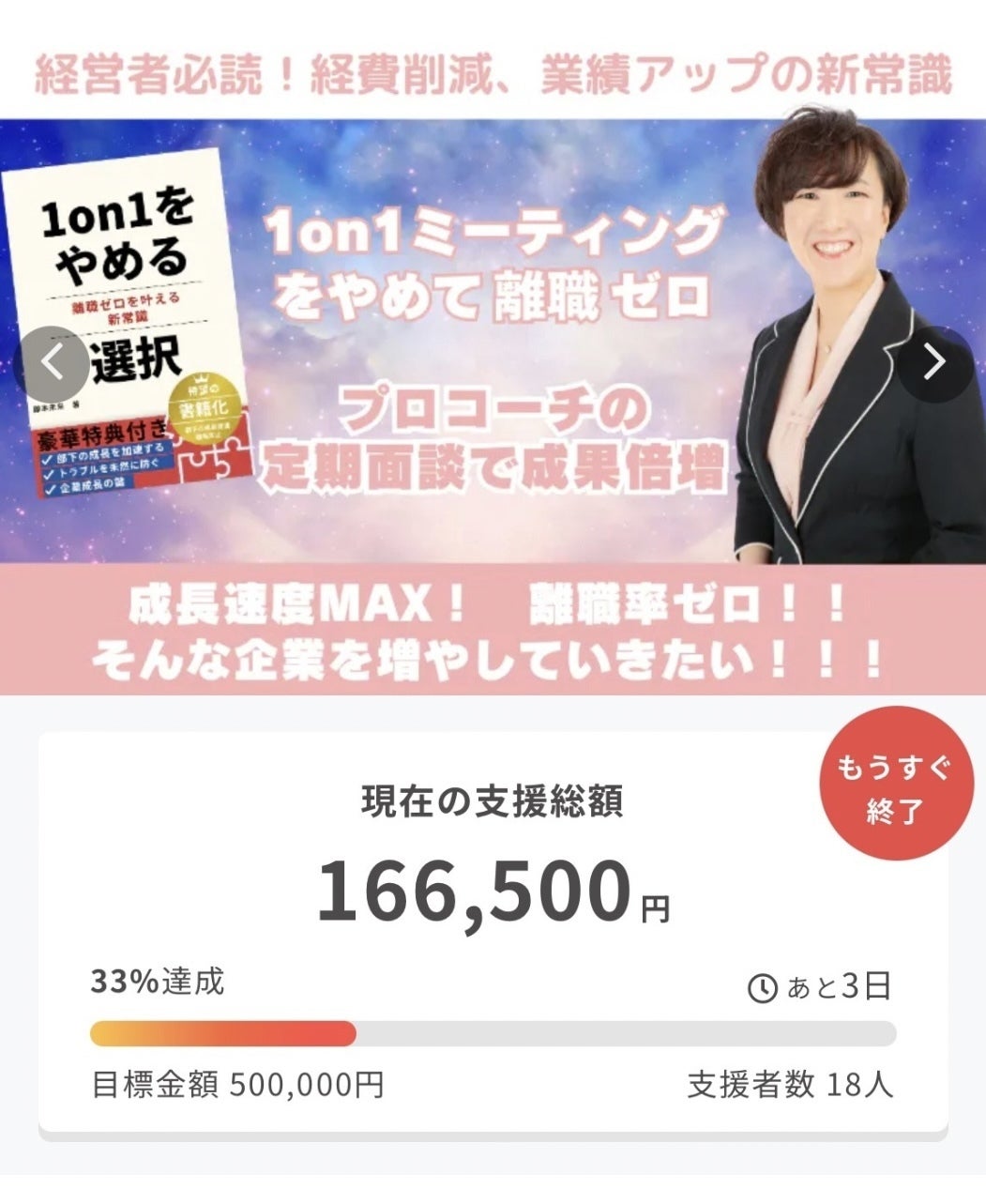
Task: Show the previous carousel image
Action: click(x=52, y=363)
